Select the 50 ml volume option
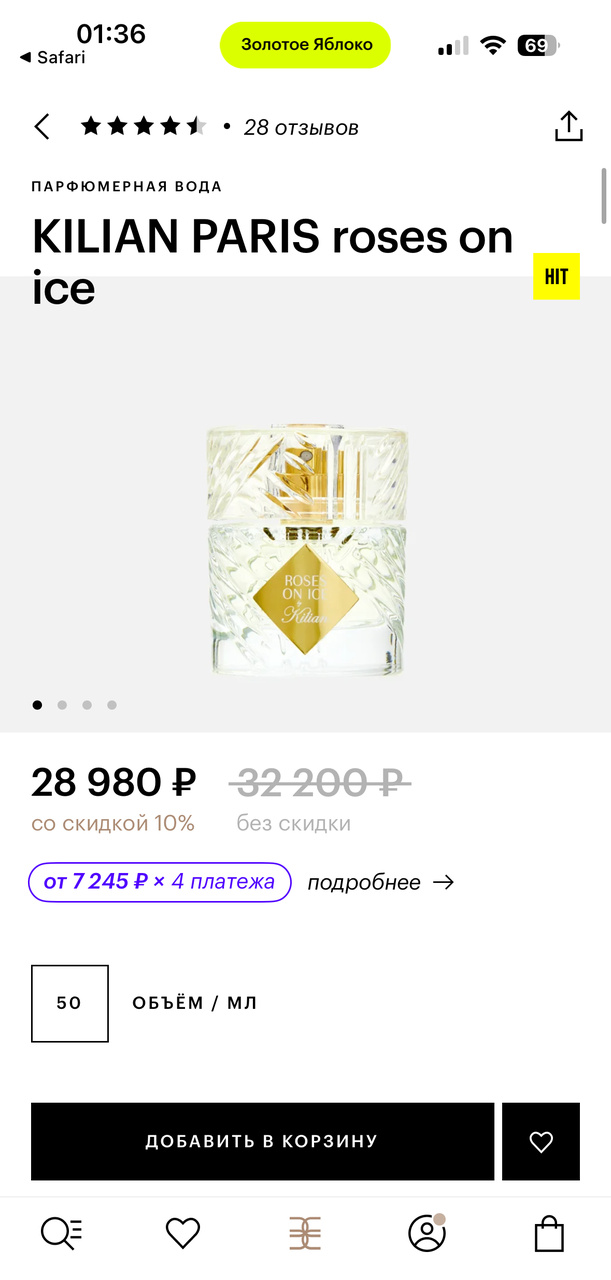This screenshot has height=1280, width=611. [69, 1003]
